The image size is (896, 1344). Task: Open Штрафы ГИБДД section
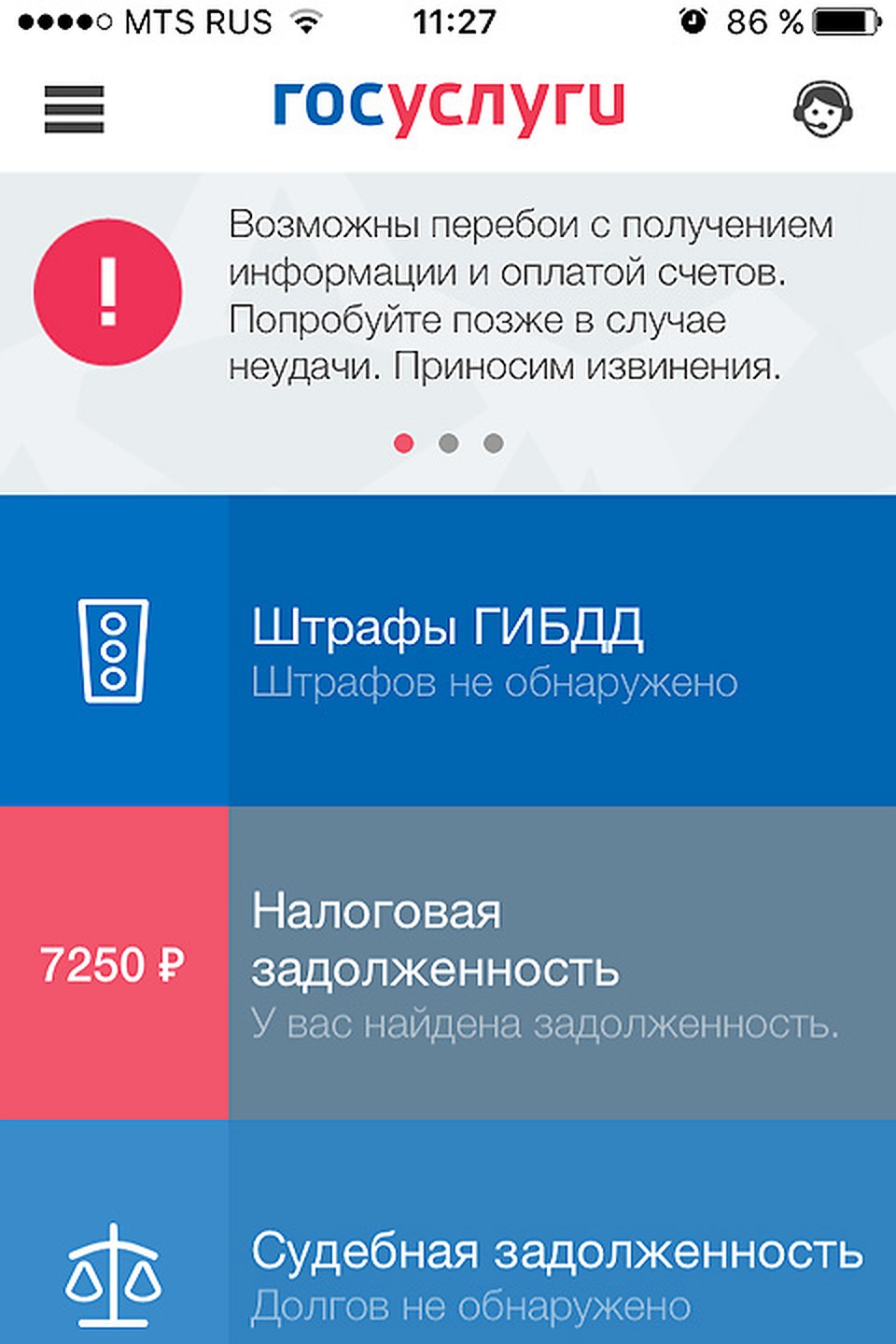[x=448, y=651]
